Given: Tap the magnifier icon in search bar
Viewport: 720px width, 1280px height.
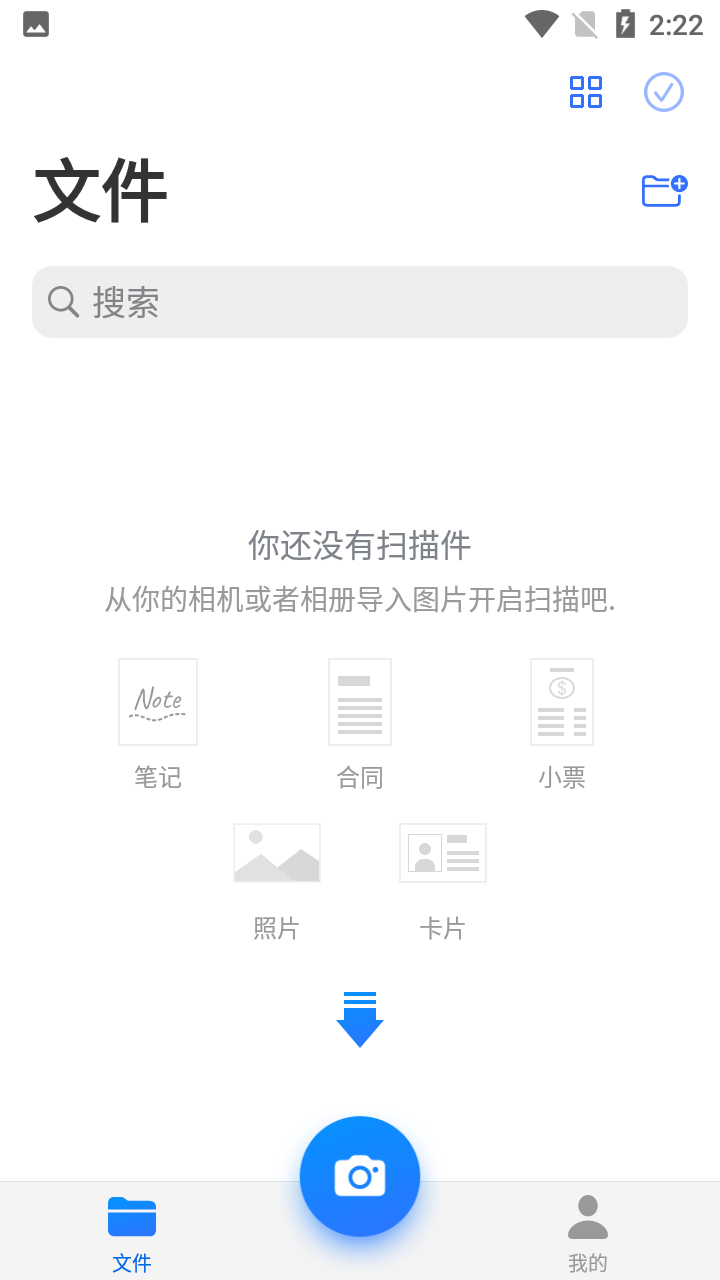Looking at the screenshot, I should point(63,301).
